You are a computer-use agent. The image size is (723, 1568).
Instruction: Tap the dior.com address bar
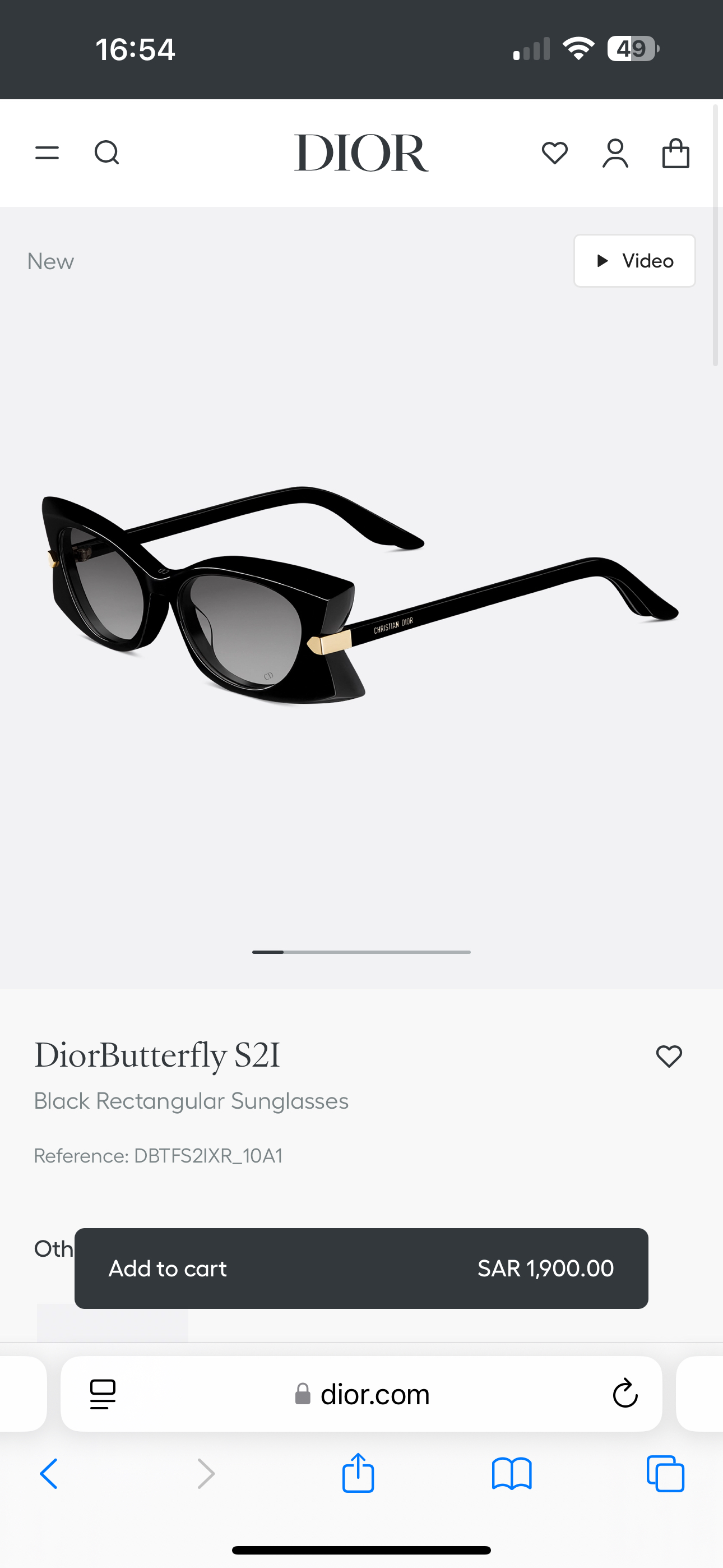pyautogui.click(x=361, y=1394)
